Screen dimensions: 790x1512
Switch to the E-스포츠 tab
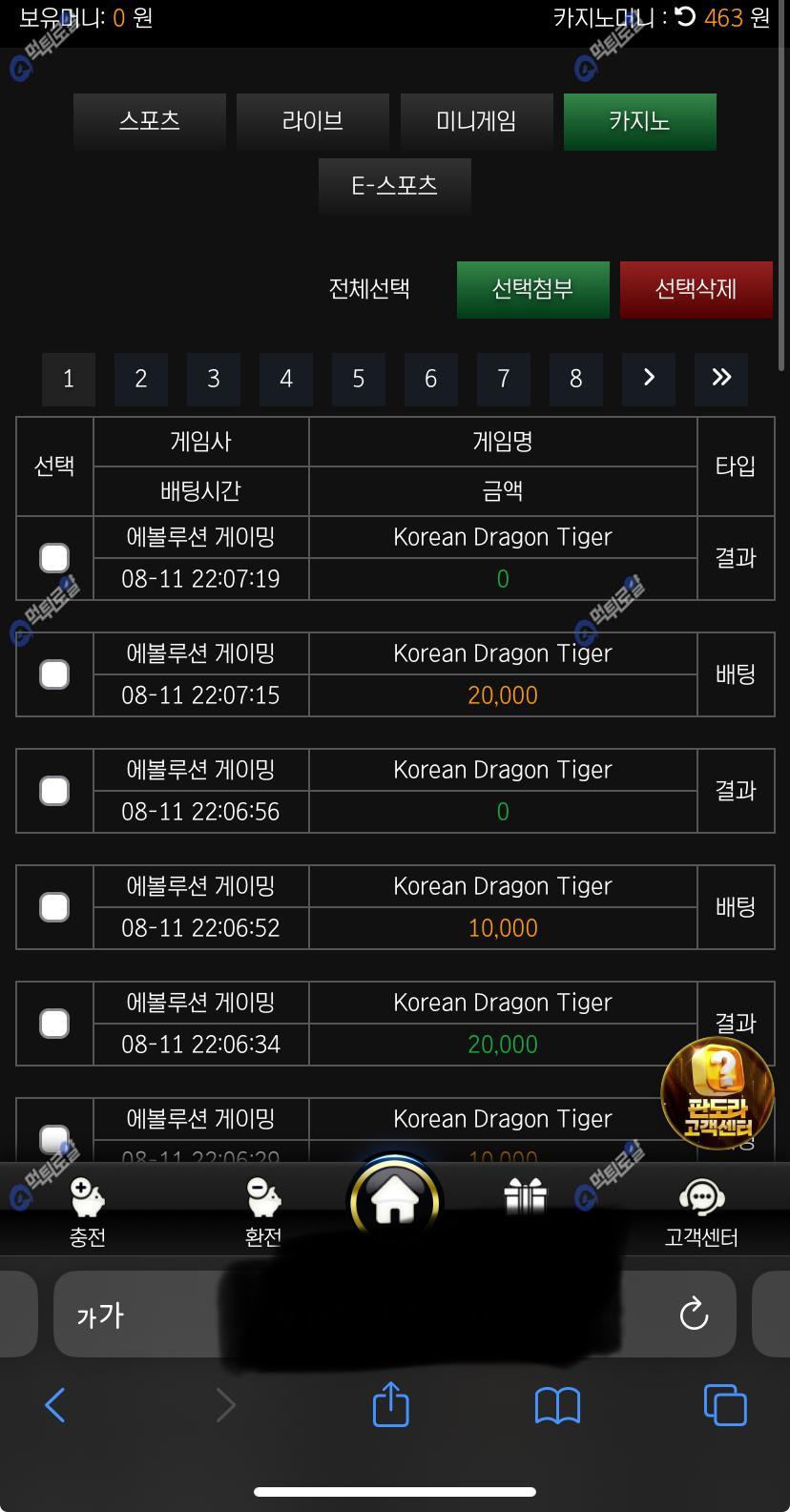coord(394,186)
